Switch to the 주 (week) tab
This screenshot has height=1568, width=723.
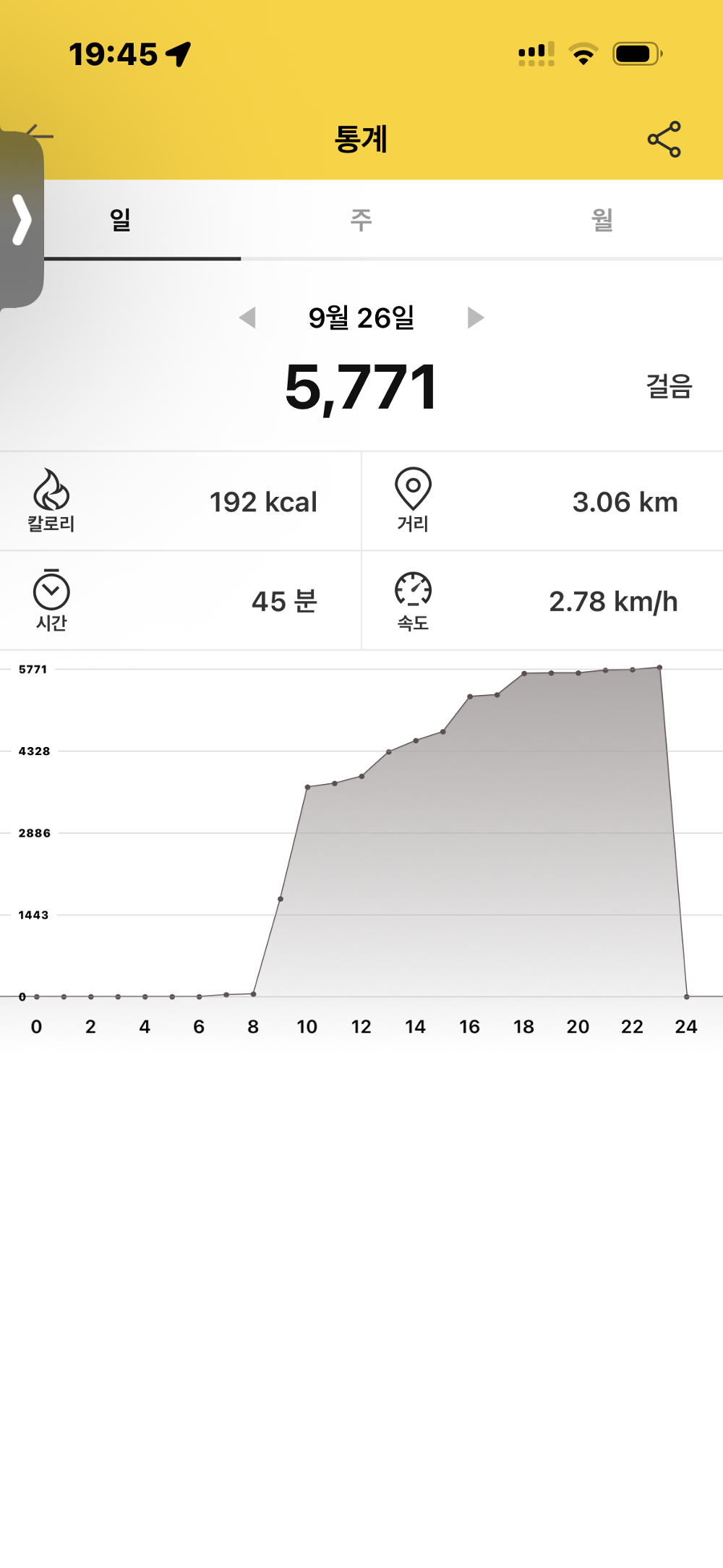pyautogui.click(x=361, y=219)
